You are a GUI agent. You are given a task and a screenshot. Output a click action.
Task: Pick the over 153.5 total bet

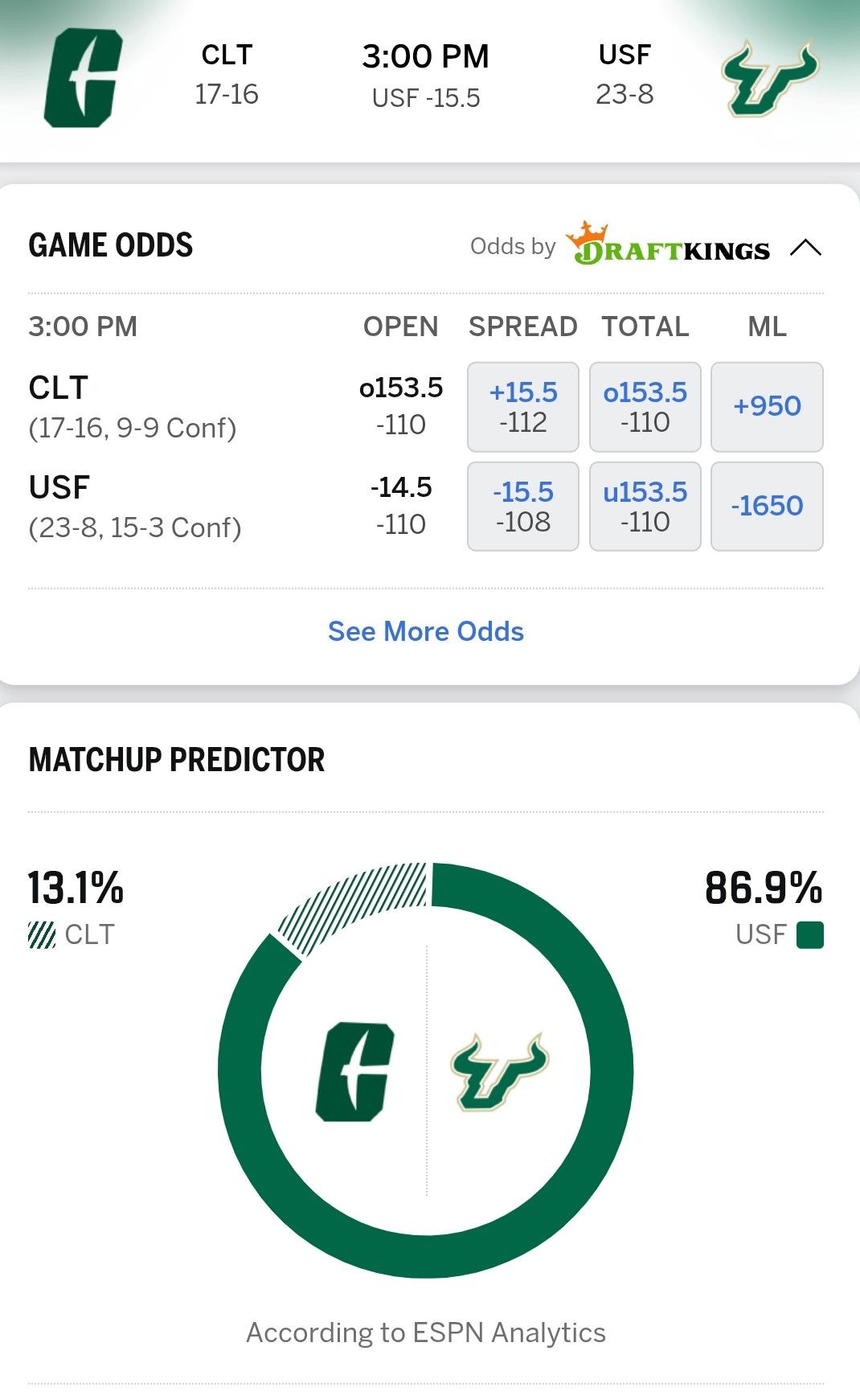(645, 407)
